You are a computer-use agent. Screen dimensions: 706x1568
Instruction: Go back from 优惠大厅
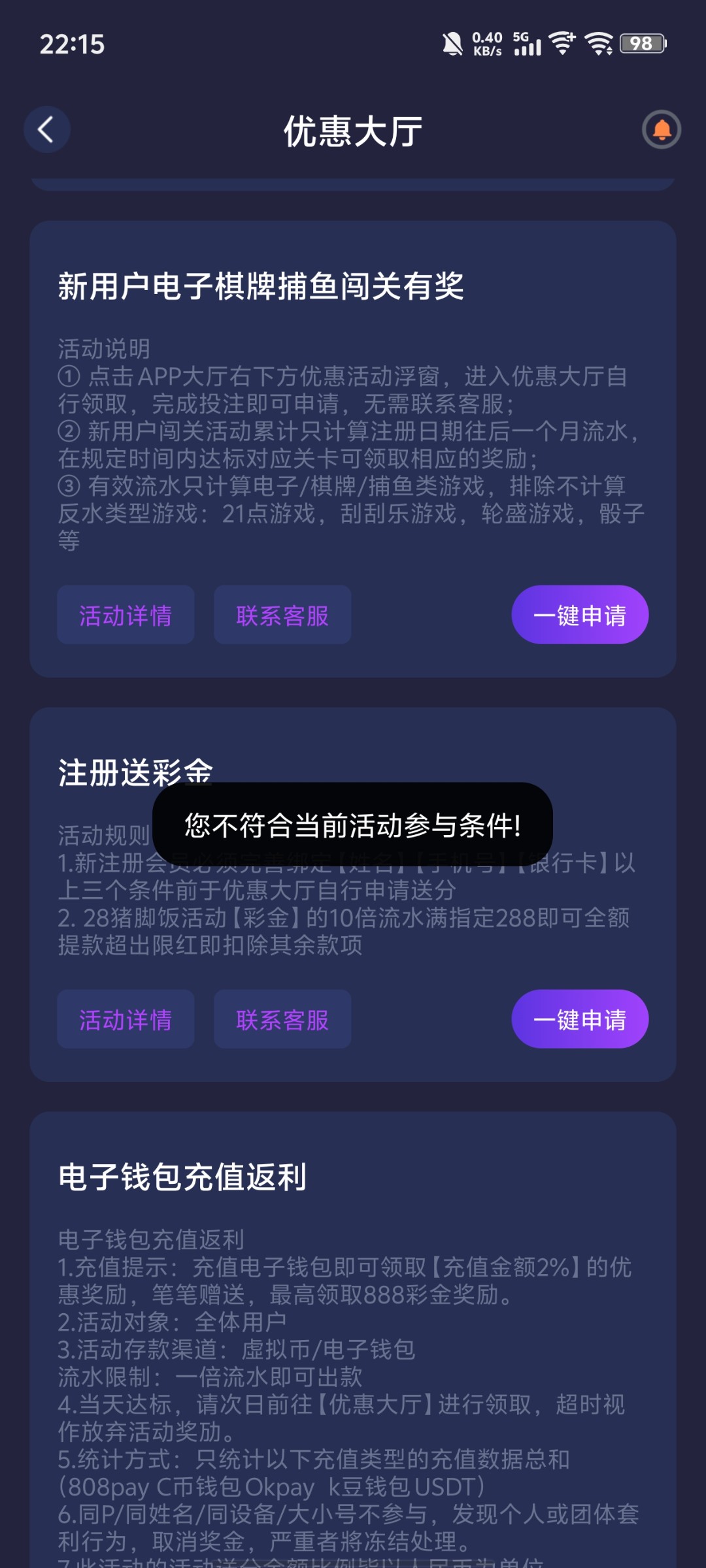click(46, 129)
